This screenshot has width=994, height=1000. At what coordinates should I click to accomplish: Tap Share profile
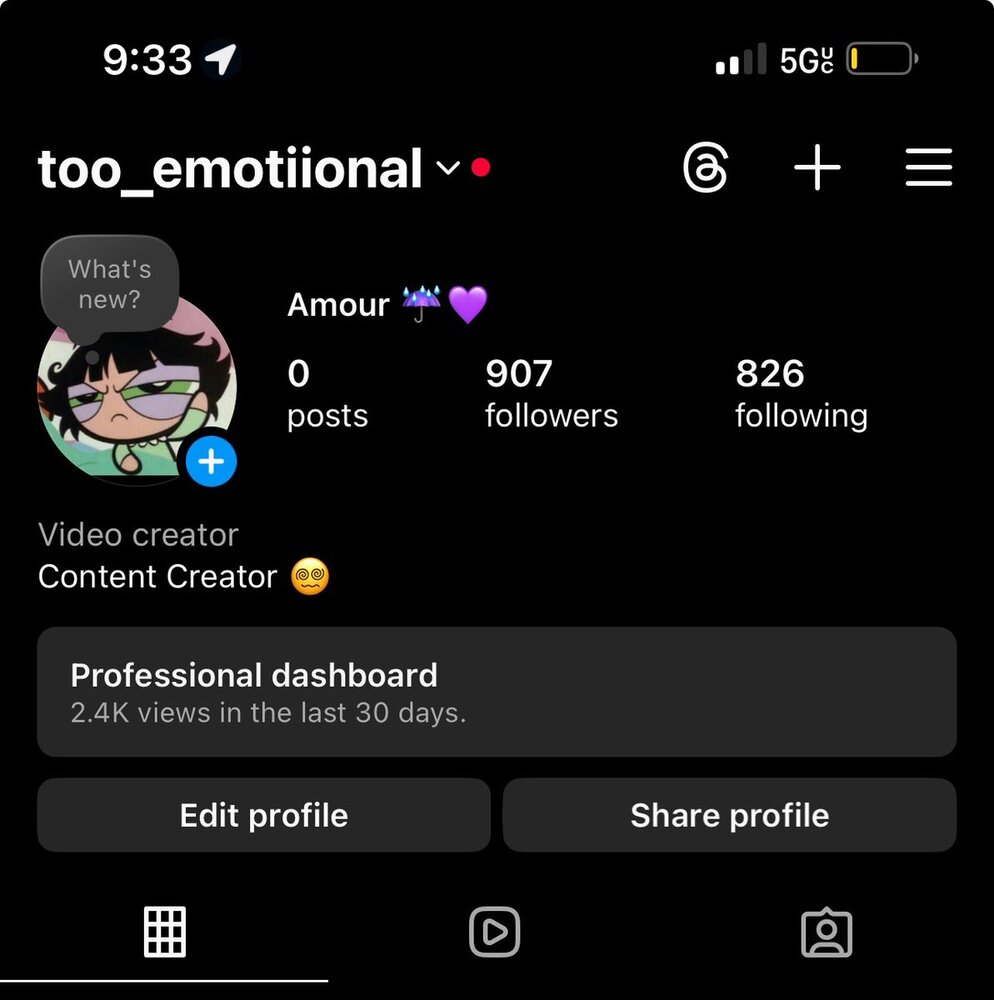(729, 815)
